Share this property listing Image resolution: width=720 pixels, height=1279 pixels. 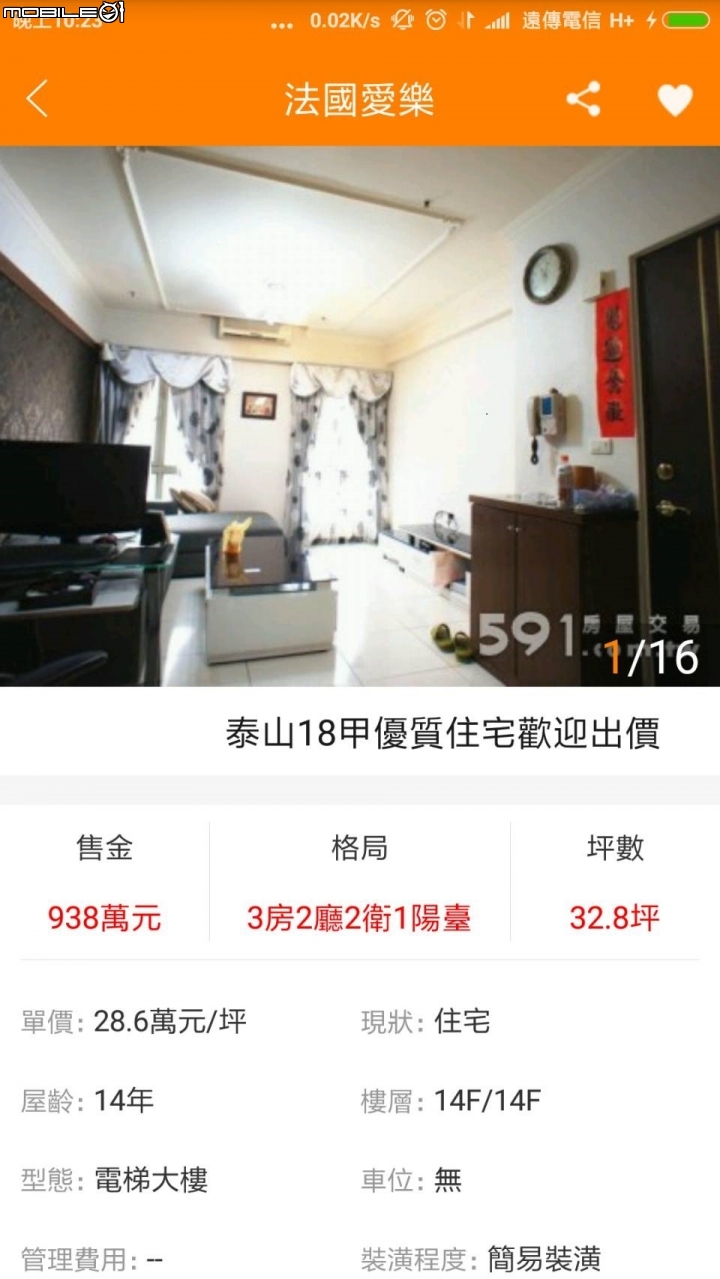(x=583, y=99)
